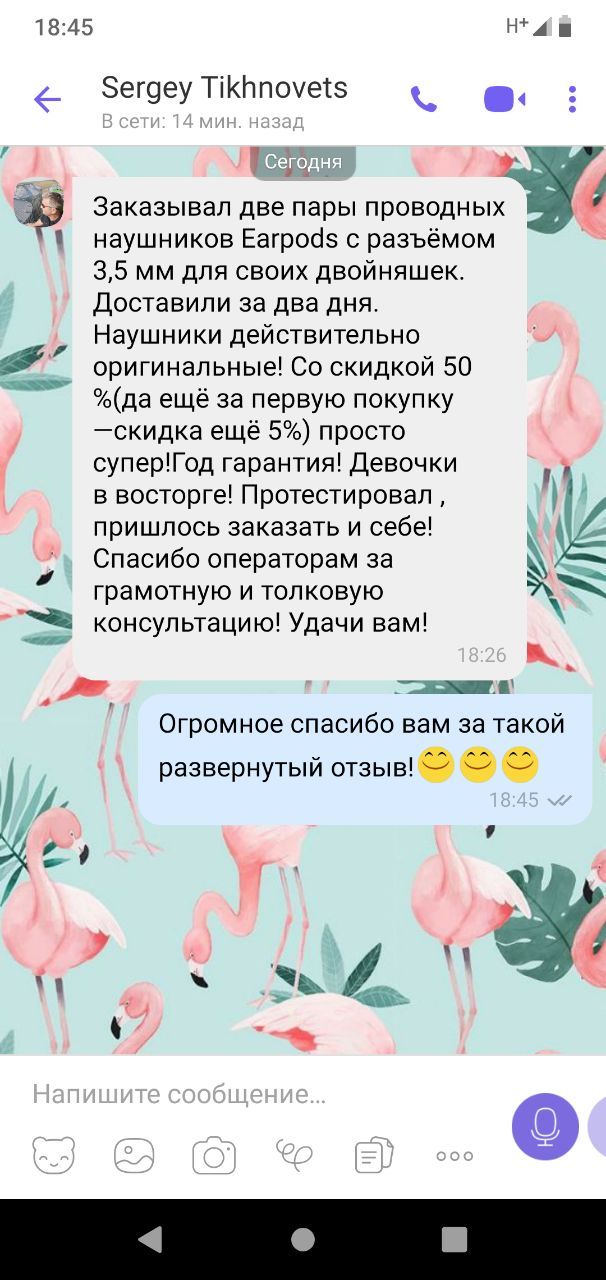The width and height of the screenshot is (606, 1280).
Task: Open the chat overflow menu
Action: click(x=572, y=99)
